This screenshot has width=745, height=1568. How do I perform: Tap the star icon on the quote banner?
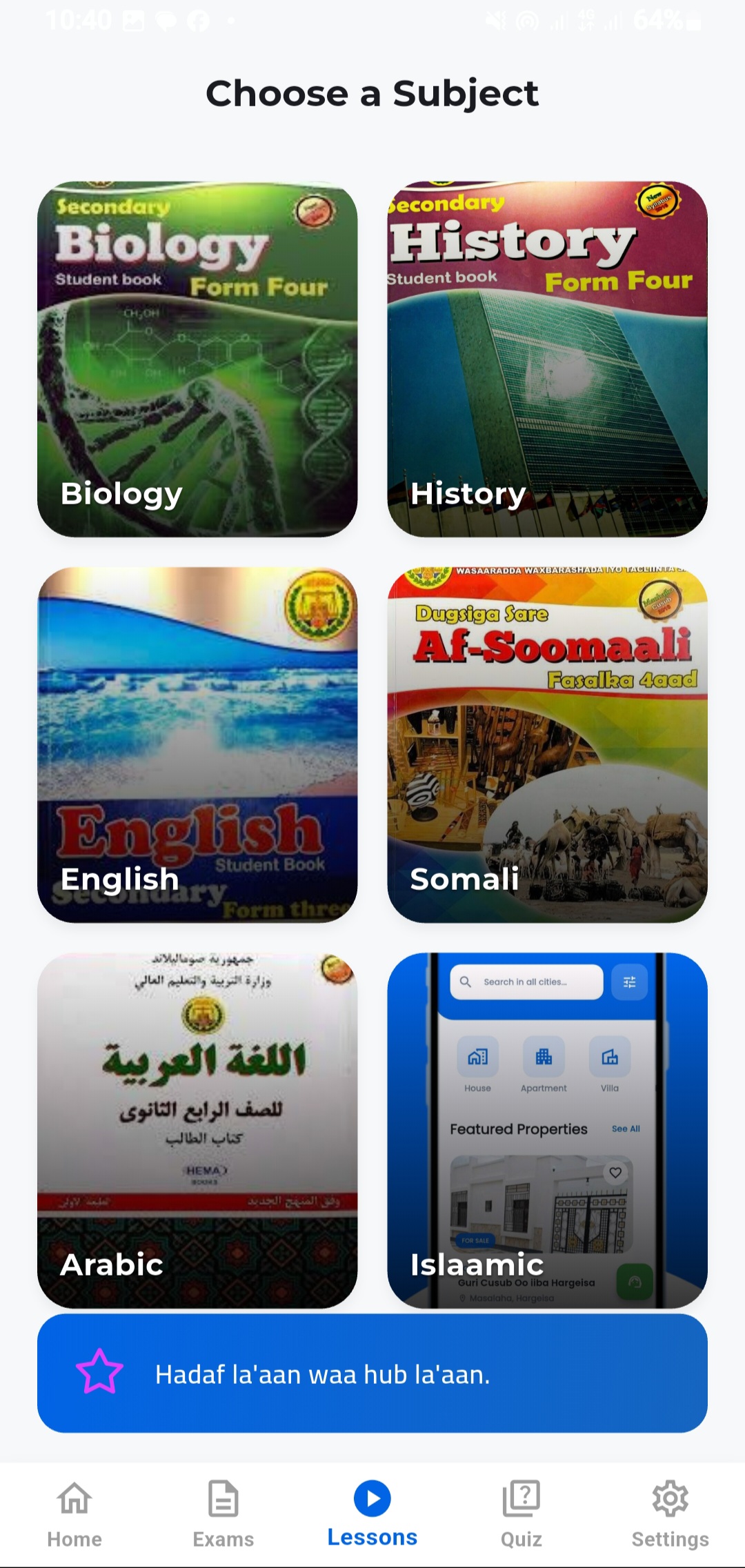click(x=99, y=1373)
